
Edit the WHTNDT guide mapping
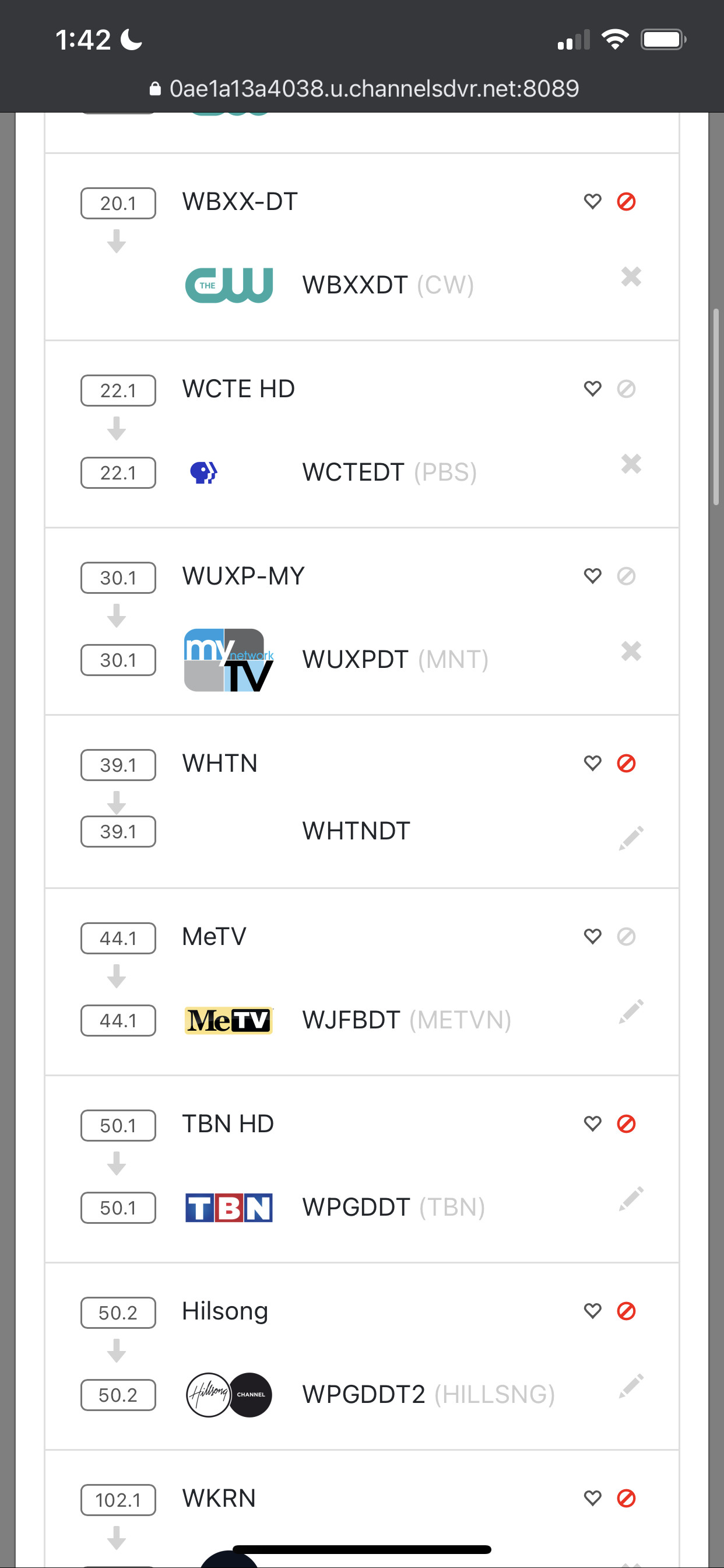point(631,838)
